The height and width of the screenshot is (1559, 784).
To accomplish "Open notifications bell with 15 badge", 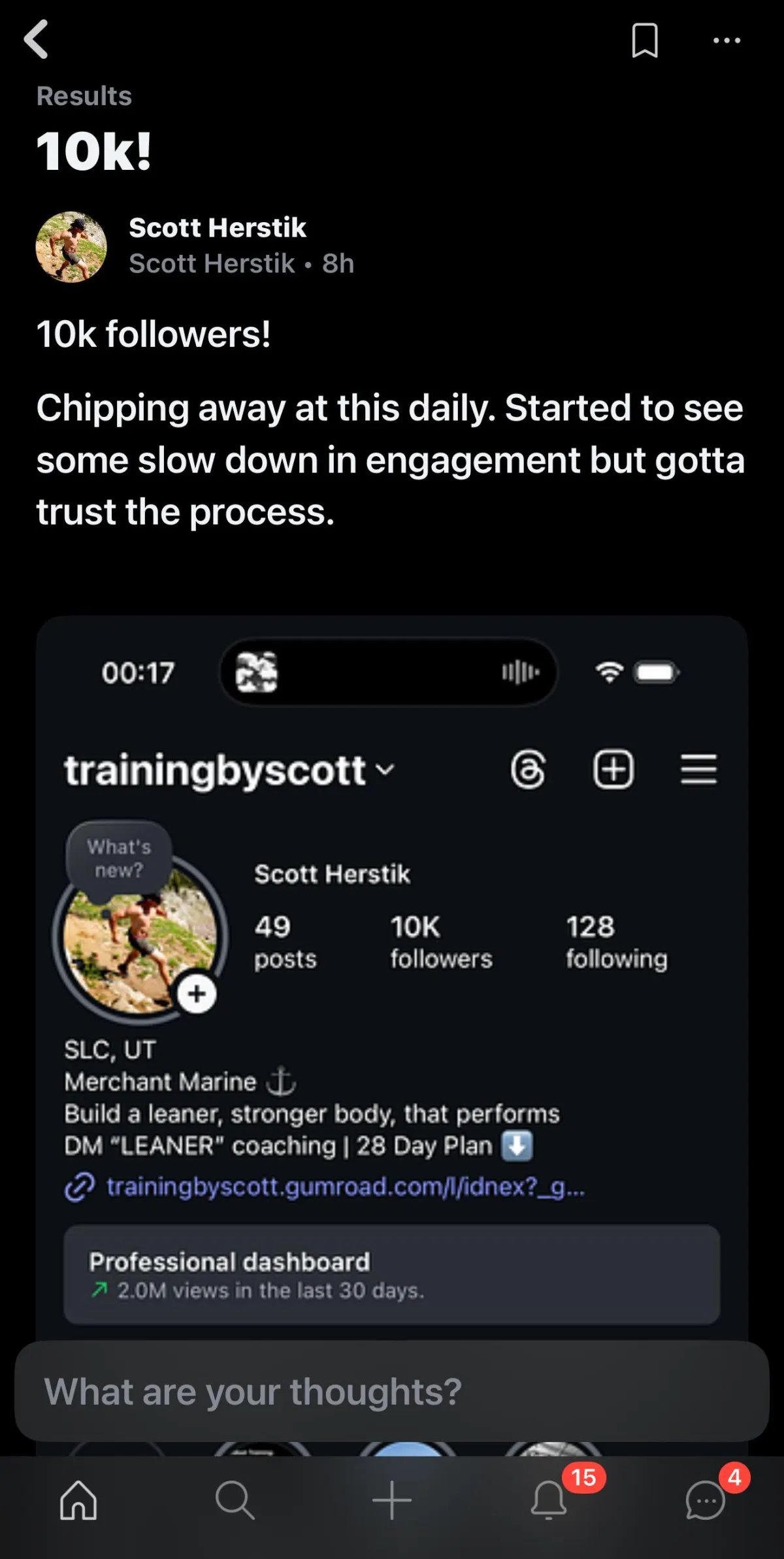I will pos(549,1500).
